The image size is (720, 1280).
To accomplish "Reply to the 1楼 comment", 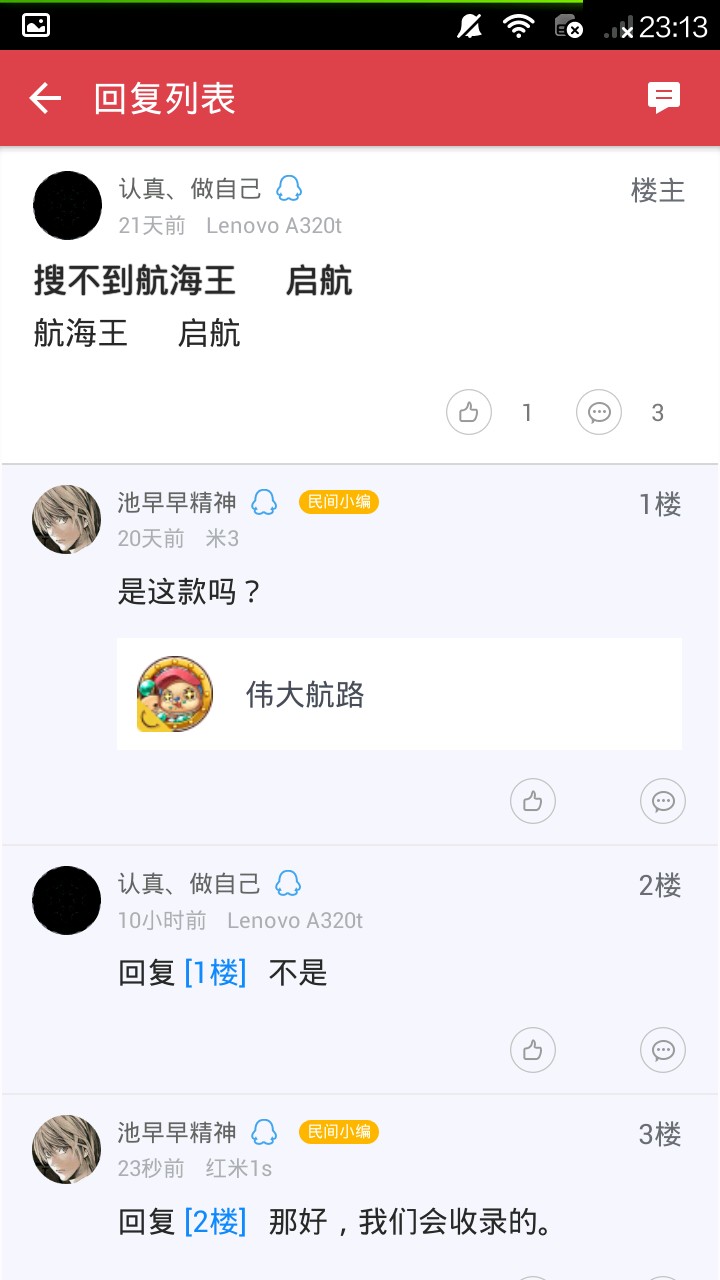I will 663,801.
